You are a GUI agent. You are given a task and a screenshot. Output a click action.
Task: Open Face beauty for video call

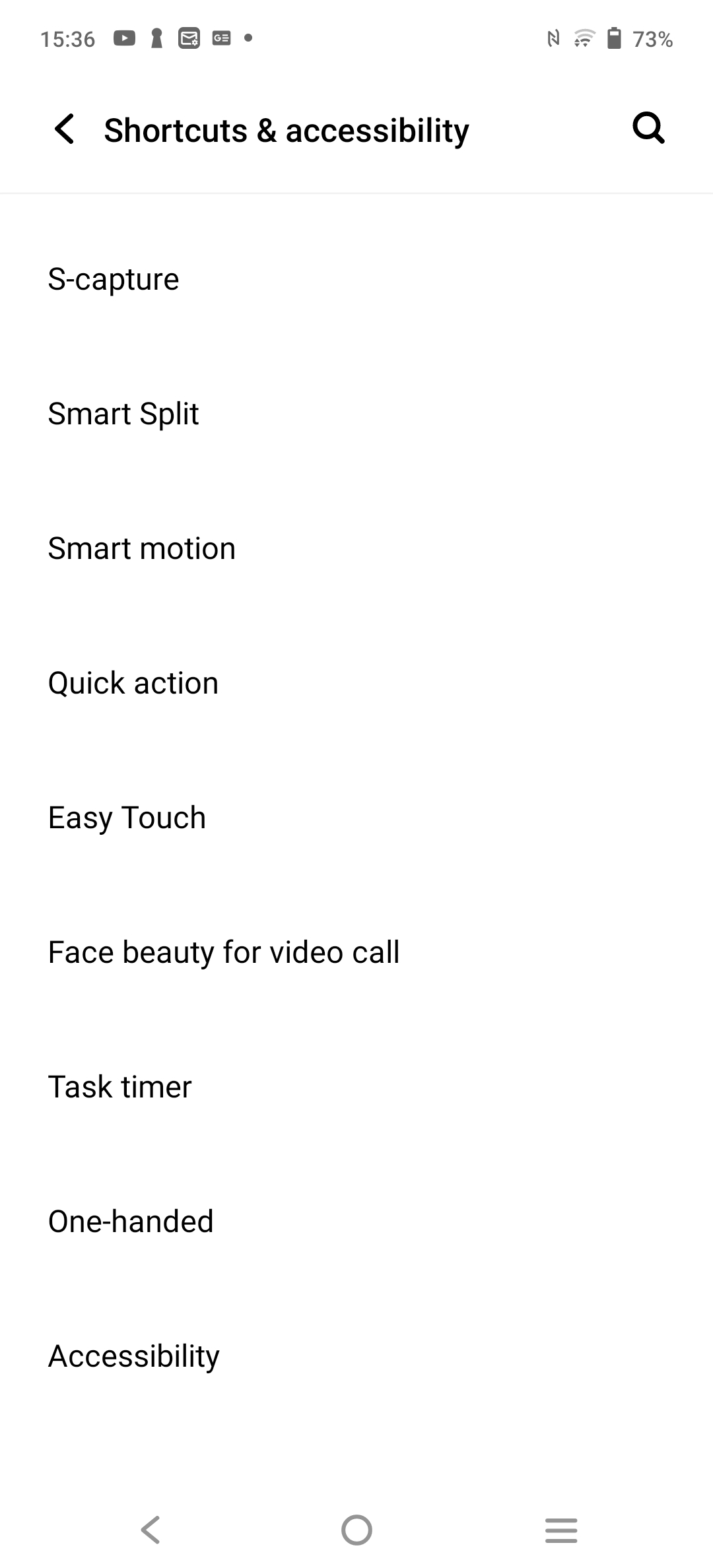356,952
